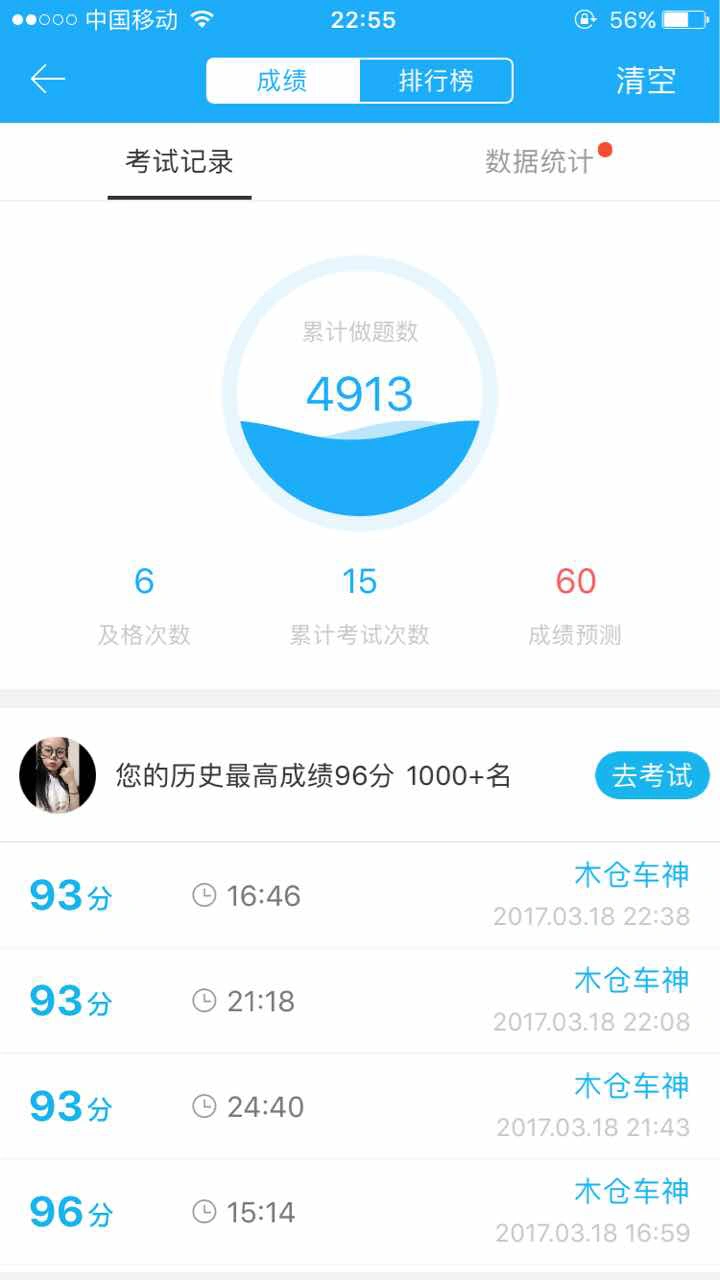Go back using the top-left arrow

point(47,79)
